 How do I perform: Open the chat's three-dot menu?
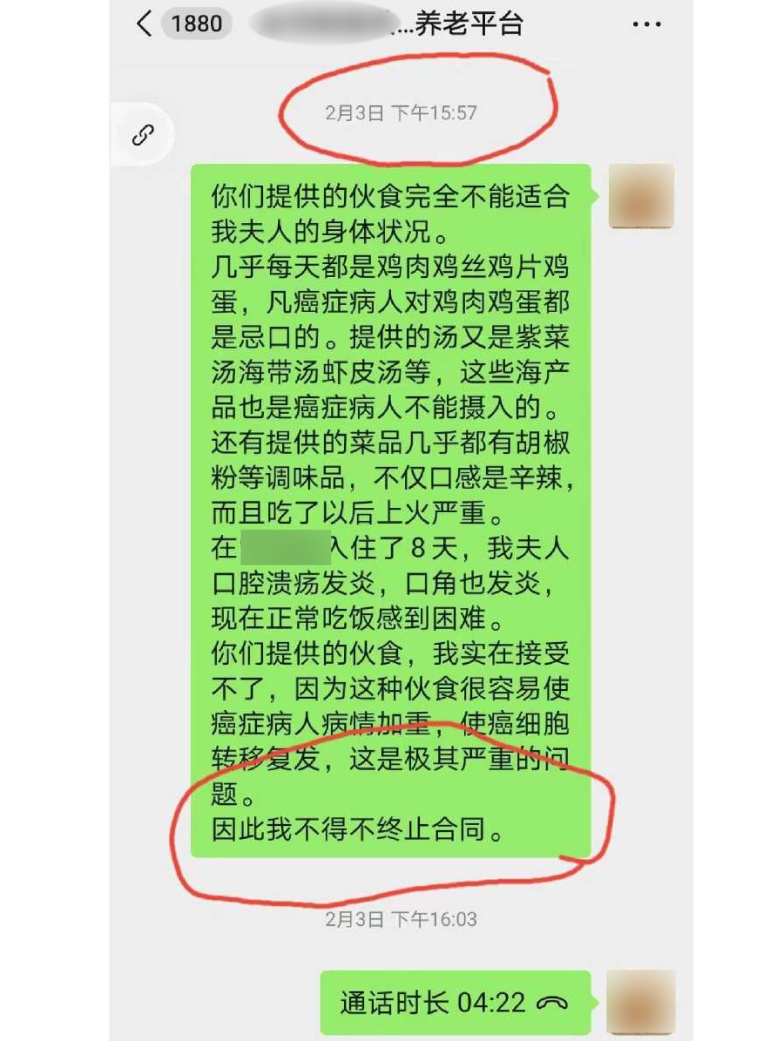647,24
